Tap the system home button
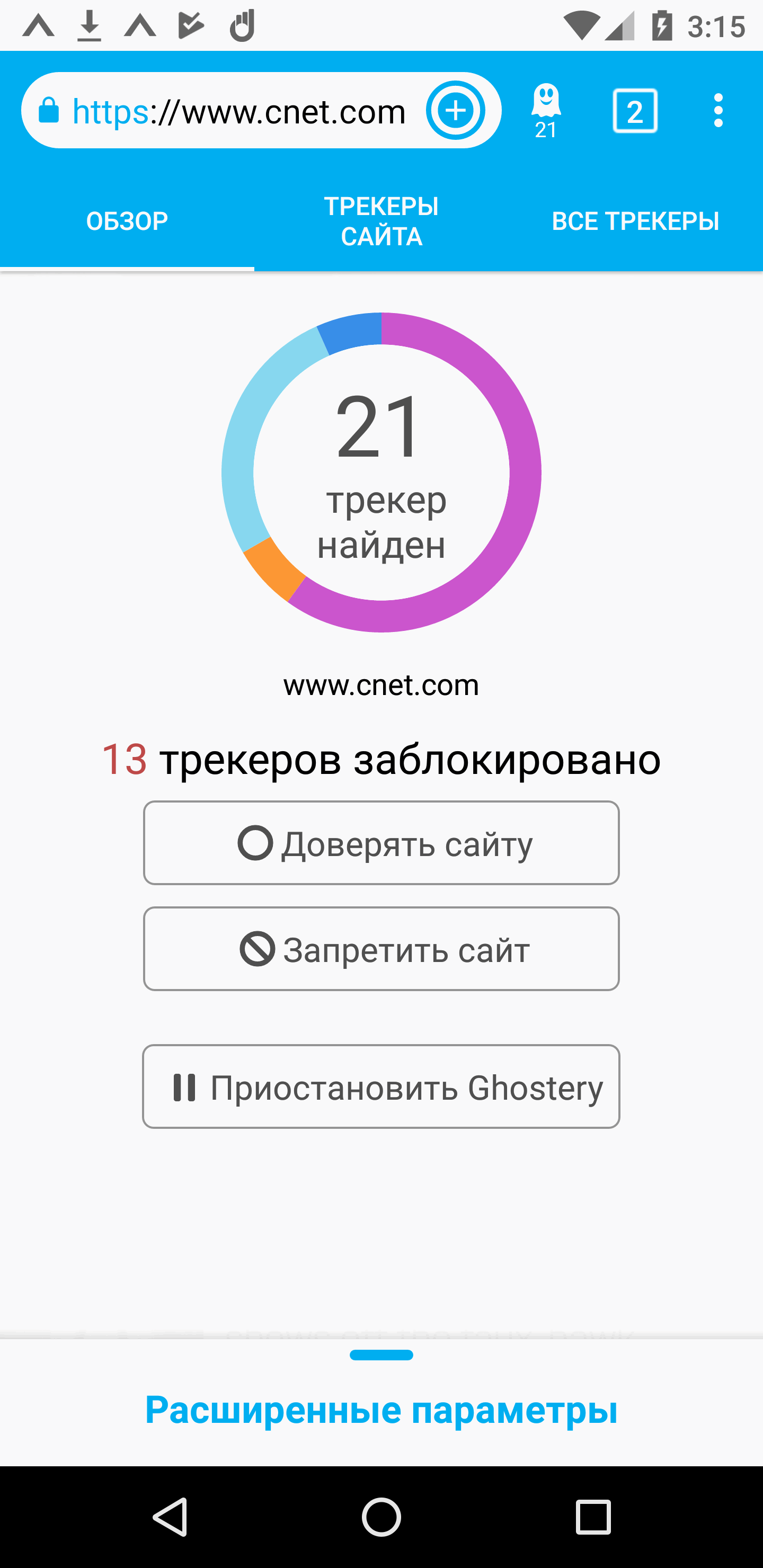This screenshot has width=763, height=1568. click(x=381, y=1516)
